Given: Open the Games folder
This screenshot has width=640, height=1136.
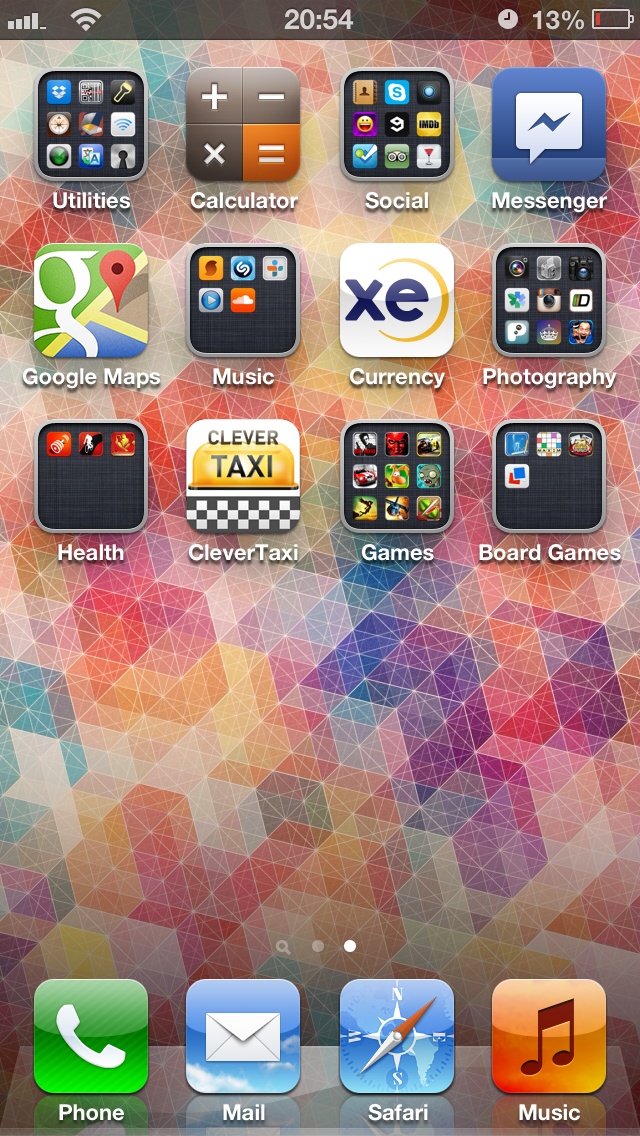Looking at the screenshot, I should click(396, 477).
